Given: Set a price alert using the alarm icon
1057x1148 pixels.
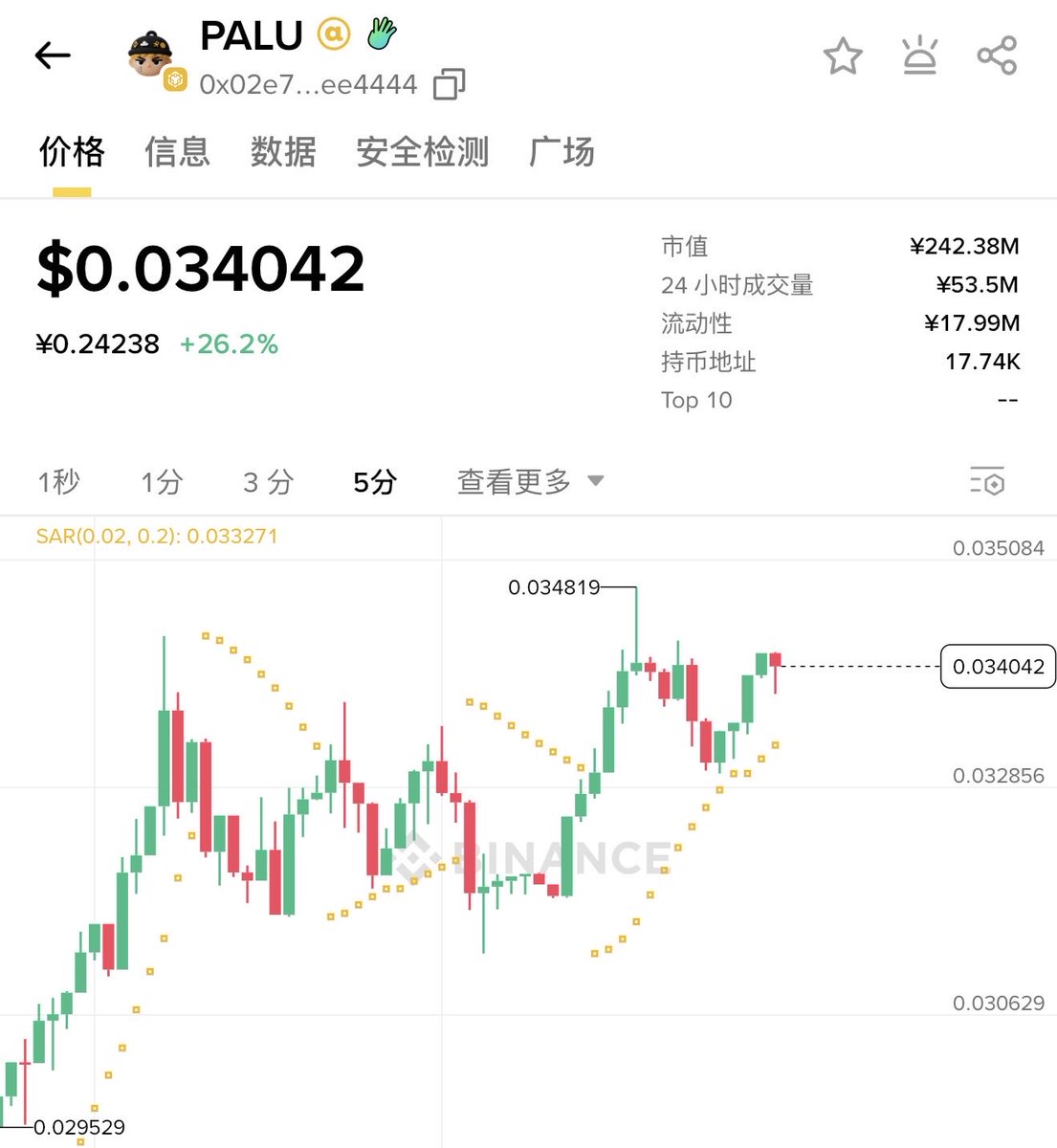Looking at the screenshot, I should (919, 55).
